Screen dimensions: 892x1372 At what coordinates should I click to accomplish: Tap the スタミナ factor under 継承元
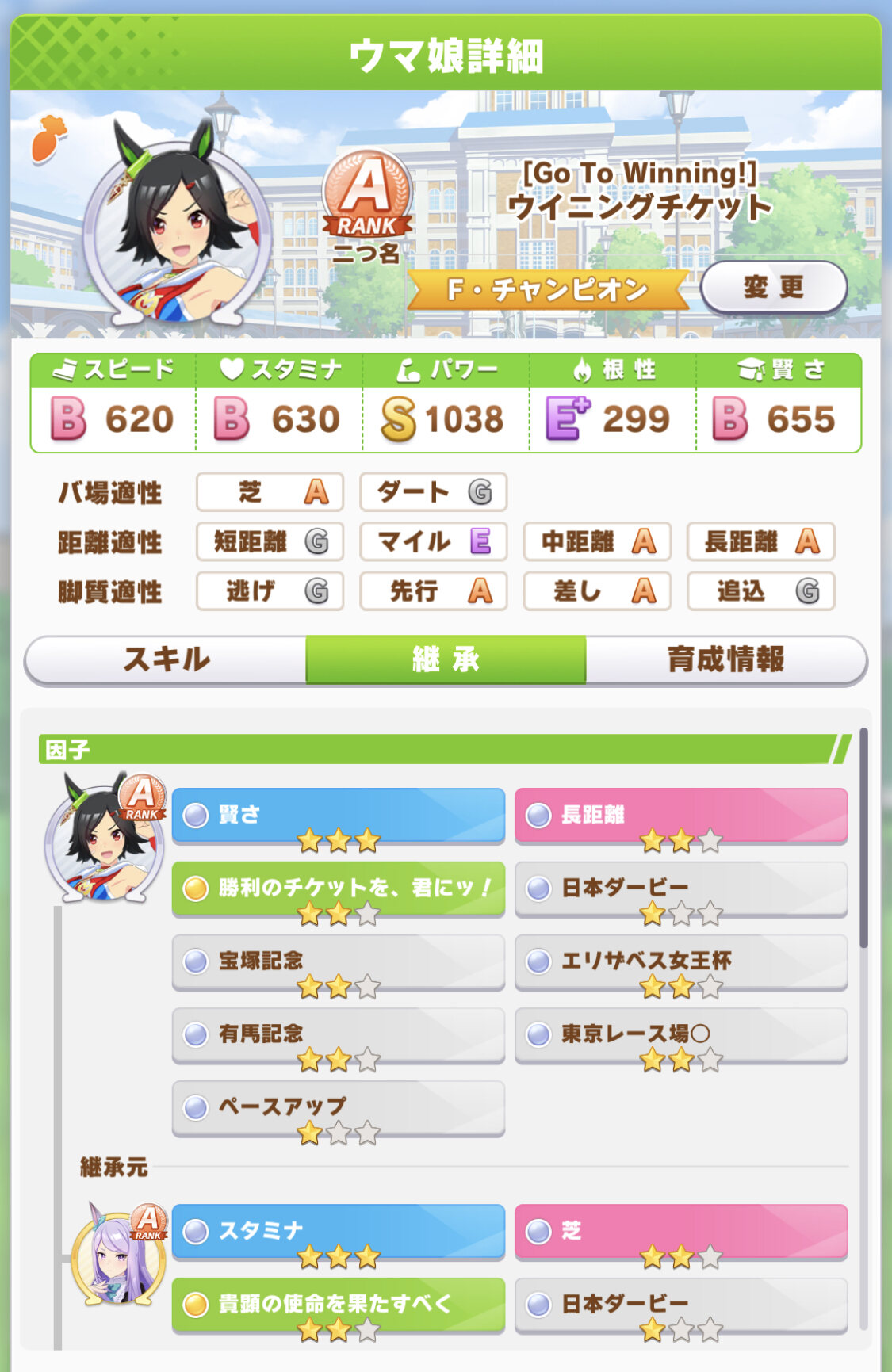tap(339, 1231)
